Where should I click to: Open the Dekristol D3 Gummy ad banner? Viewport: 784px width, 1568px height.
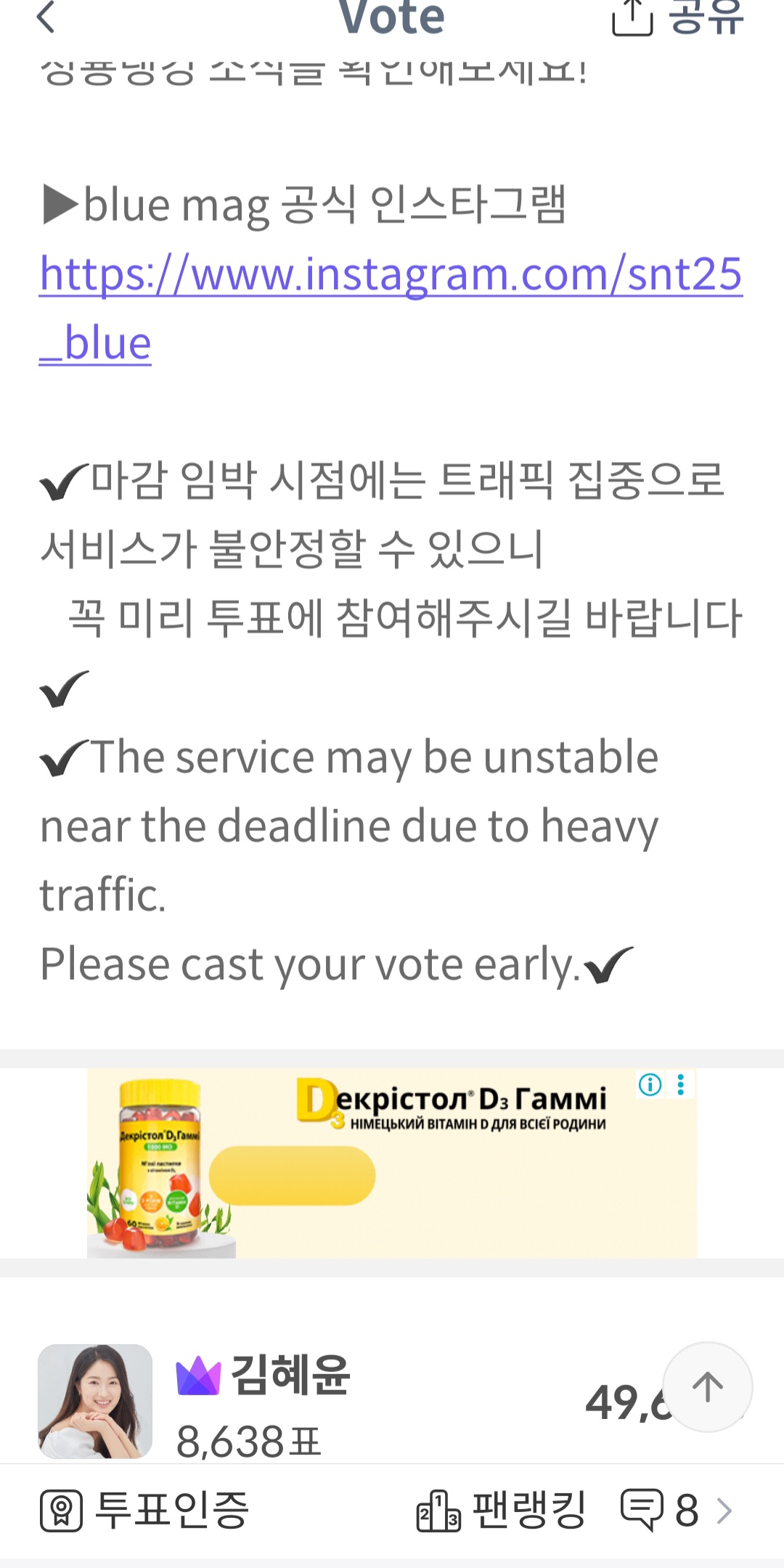coord(392,1163)
